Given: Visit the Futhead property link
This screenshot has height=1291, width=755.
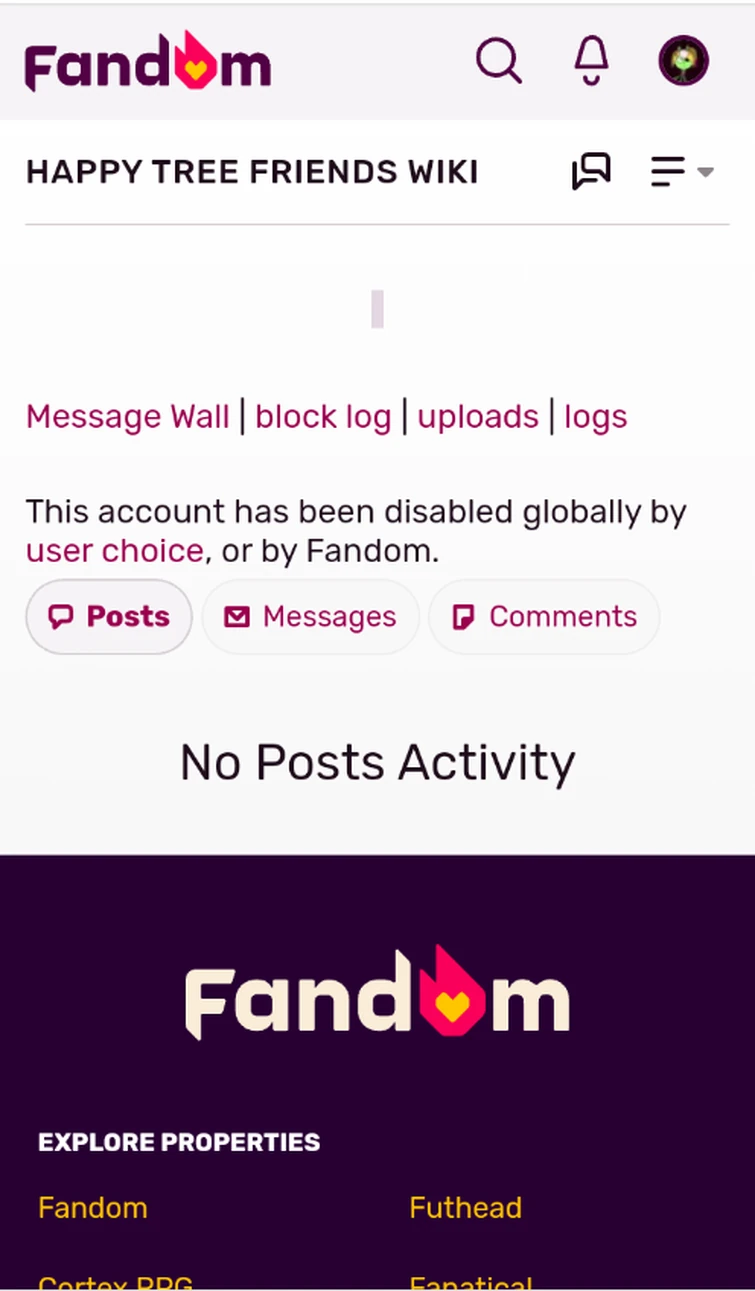Looking at the screenshot, I should 466,1207.
